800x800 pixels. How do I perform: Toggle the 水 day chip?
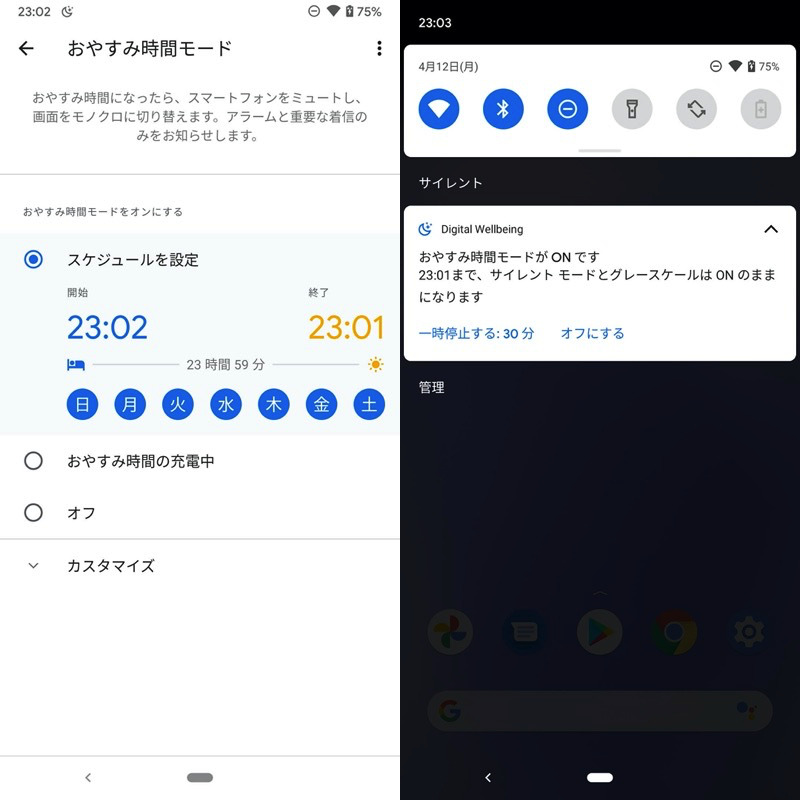click(226, 404)
